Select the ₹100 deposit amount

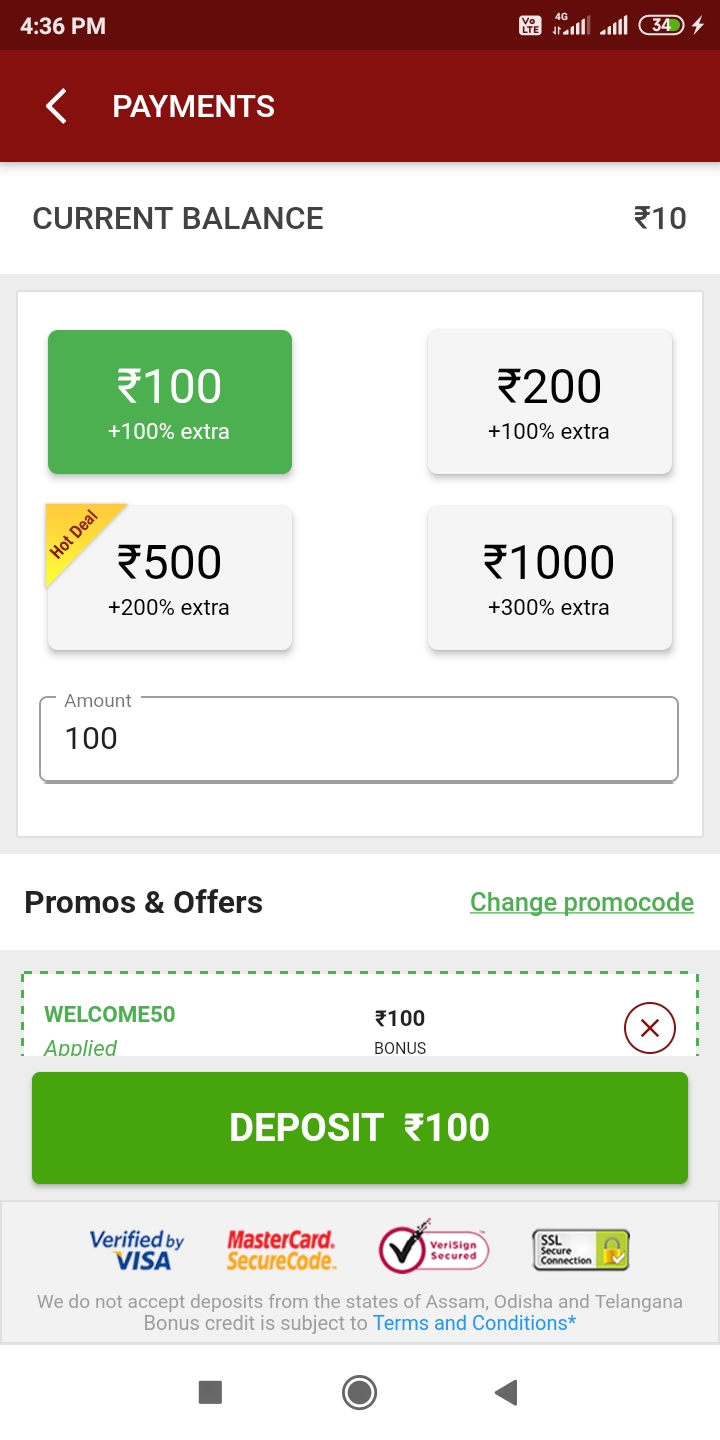pos(170,402)
